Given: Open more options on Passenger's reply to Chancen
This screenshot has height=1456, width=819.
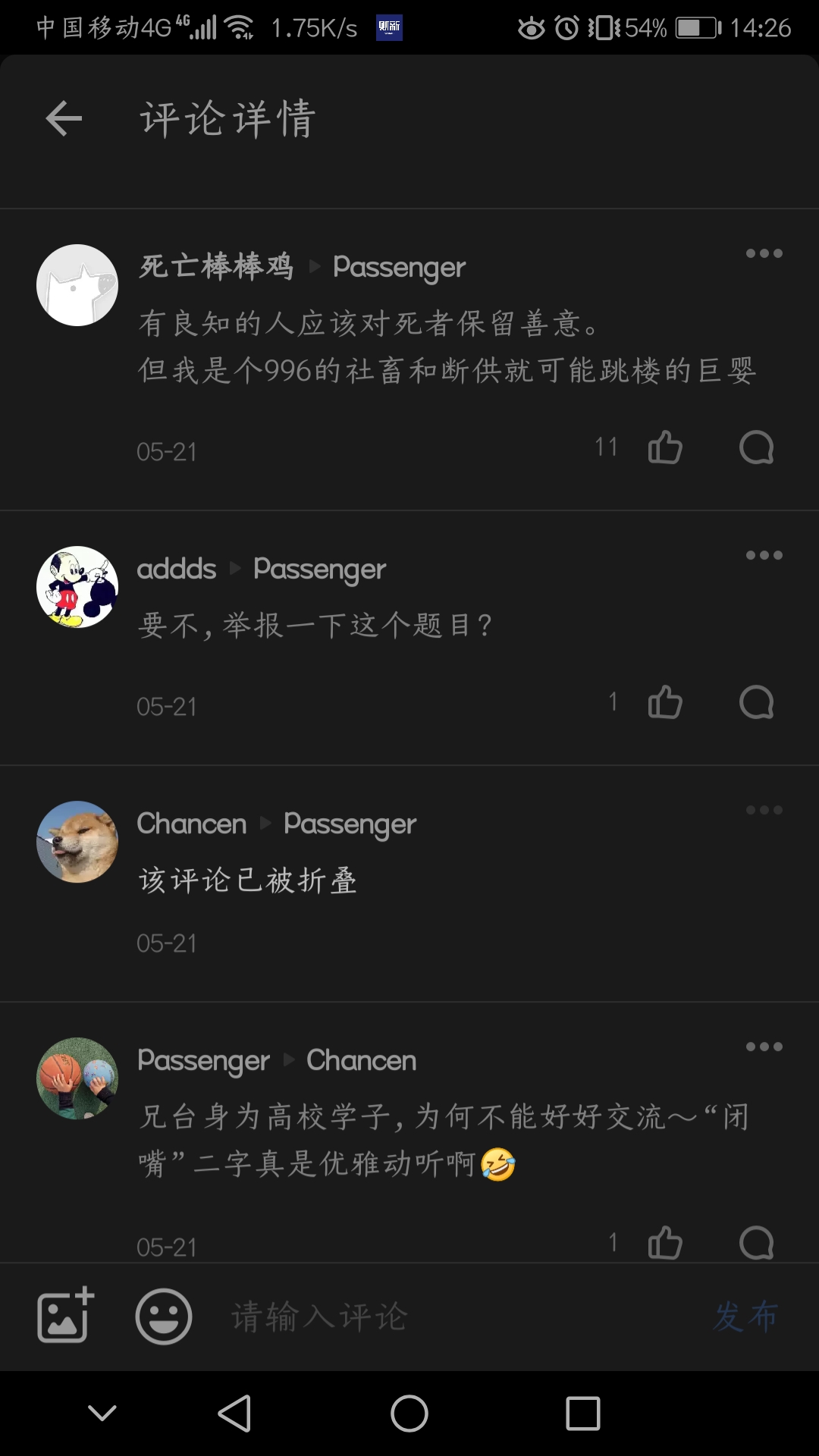Looking at the screenshot, I should point(764,1046).
